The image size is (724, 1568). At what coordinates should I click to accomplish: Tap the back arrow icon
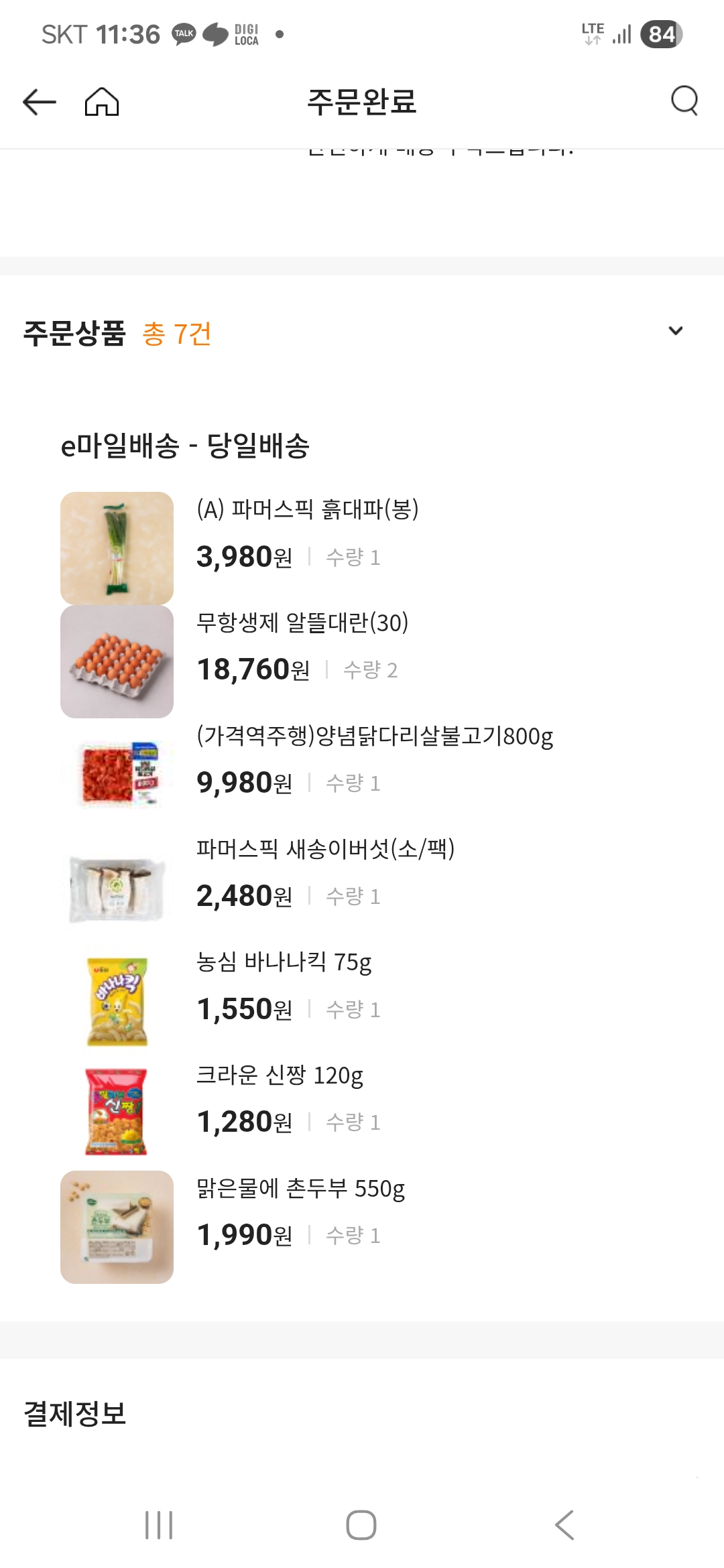tap(38, 102)
